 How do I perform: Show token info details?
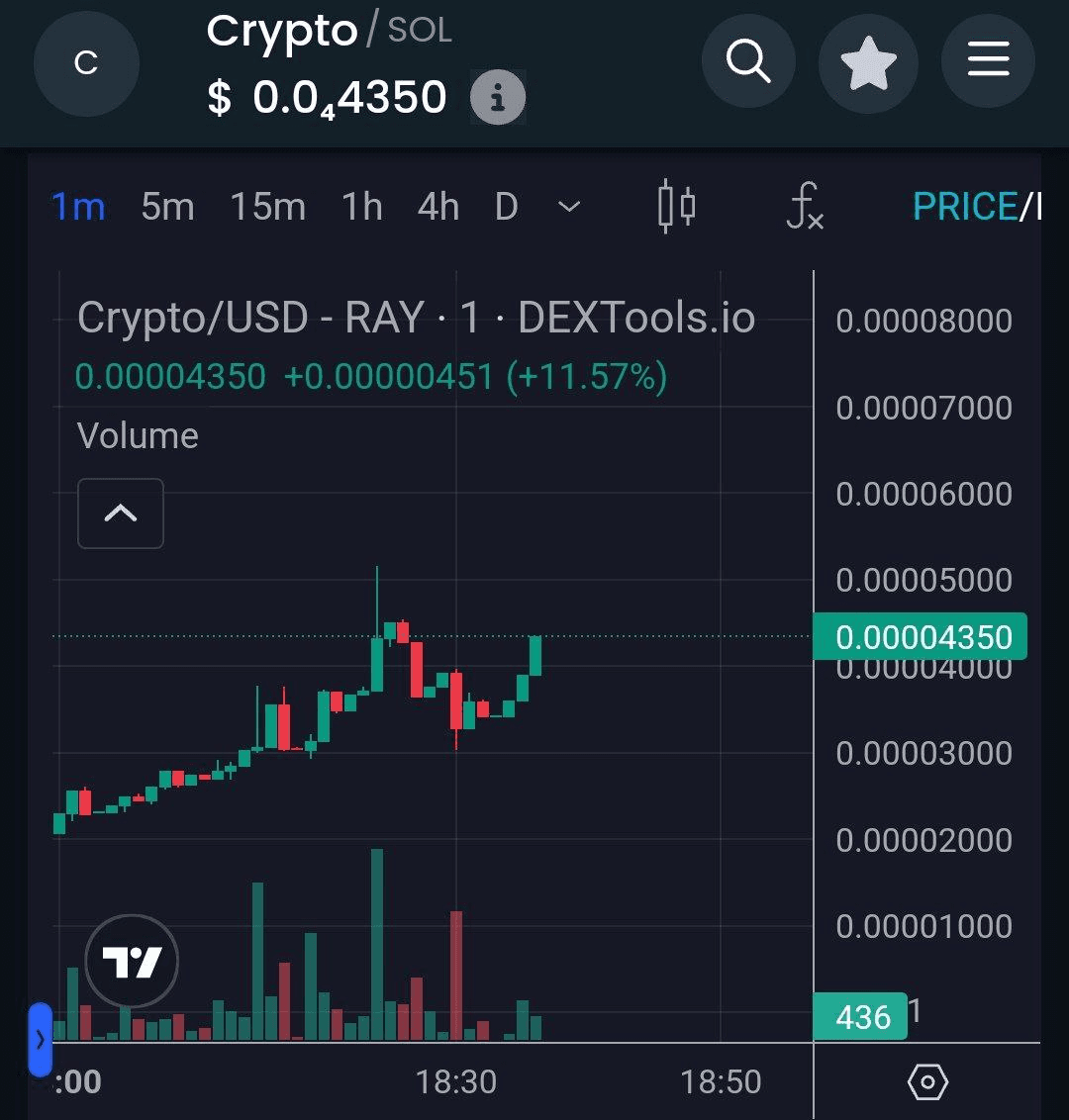coord(497,98)
